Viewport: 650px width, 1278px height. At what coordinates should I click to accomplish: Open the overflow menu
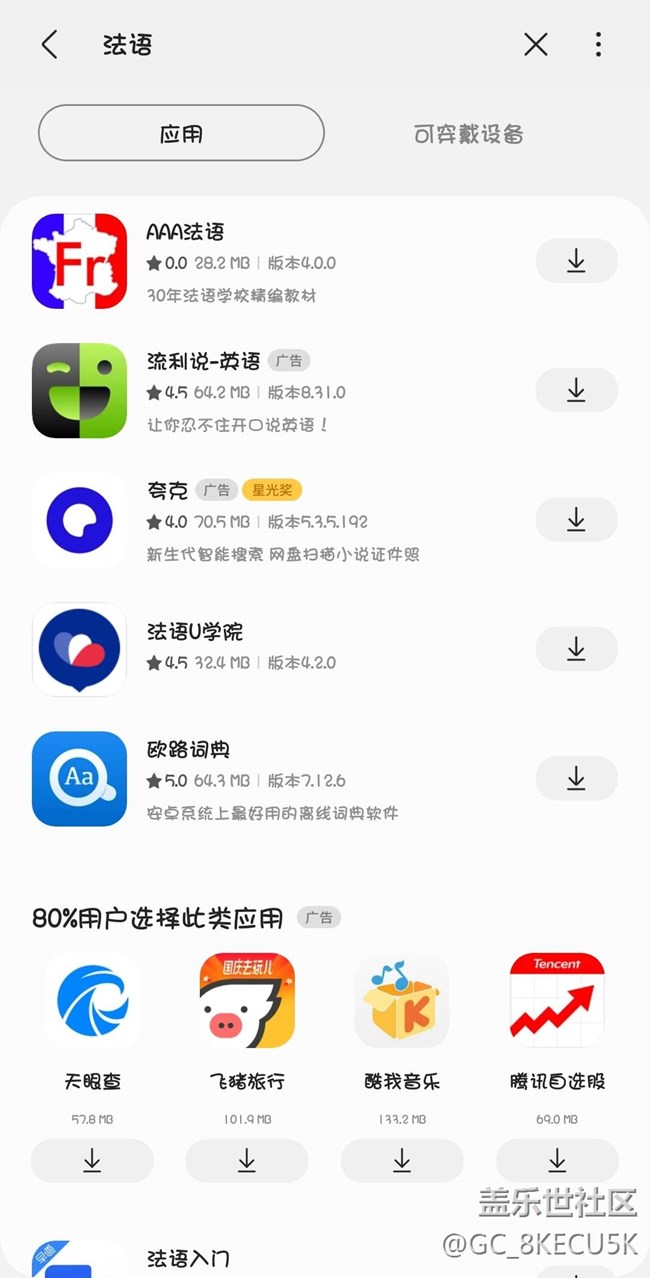(x=598, y=44)
